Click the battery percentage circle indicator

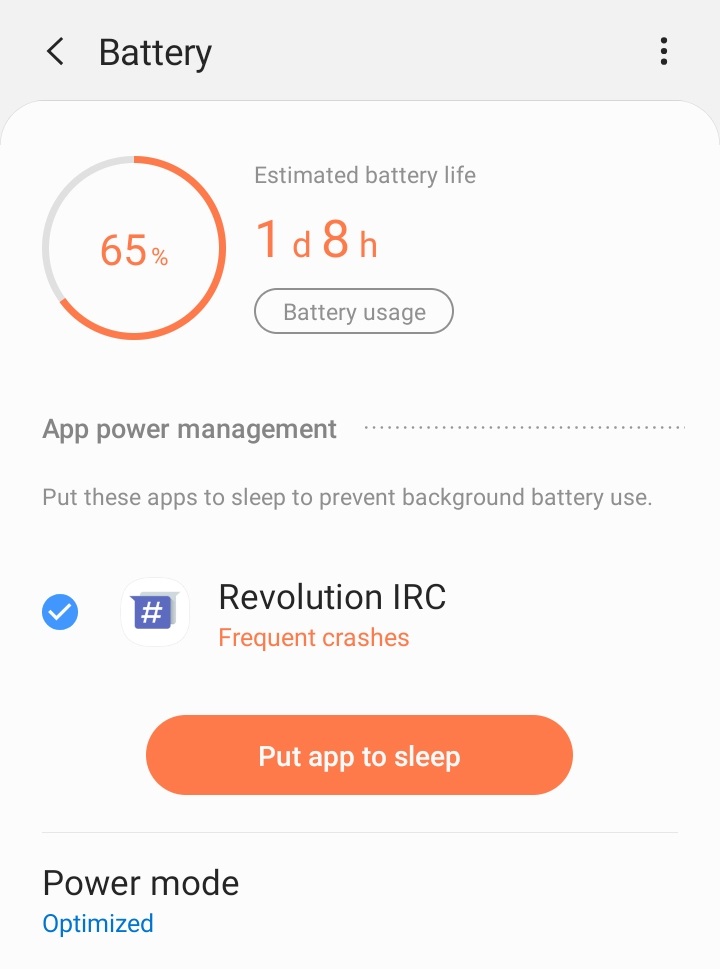pyautogui.click(x=133, y=248)
